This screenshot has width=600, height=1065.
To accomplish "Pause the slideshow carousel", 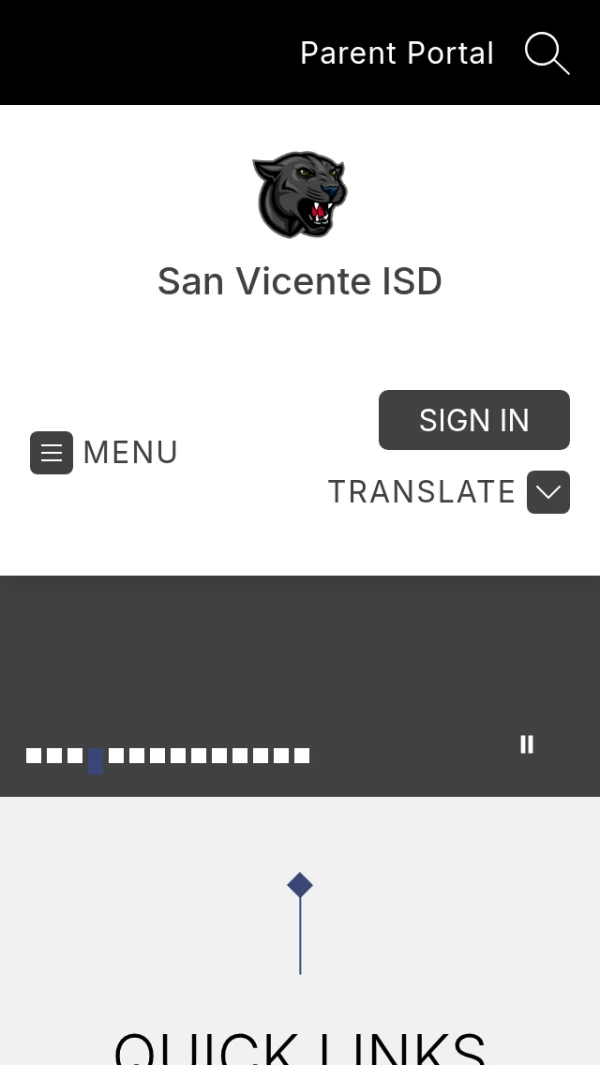I will (x=527, y=744).
